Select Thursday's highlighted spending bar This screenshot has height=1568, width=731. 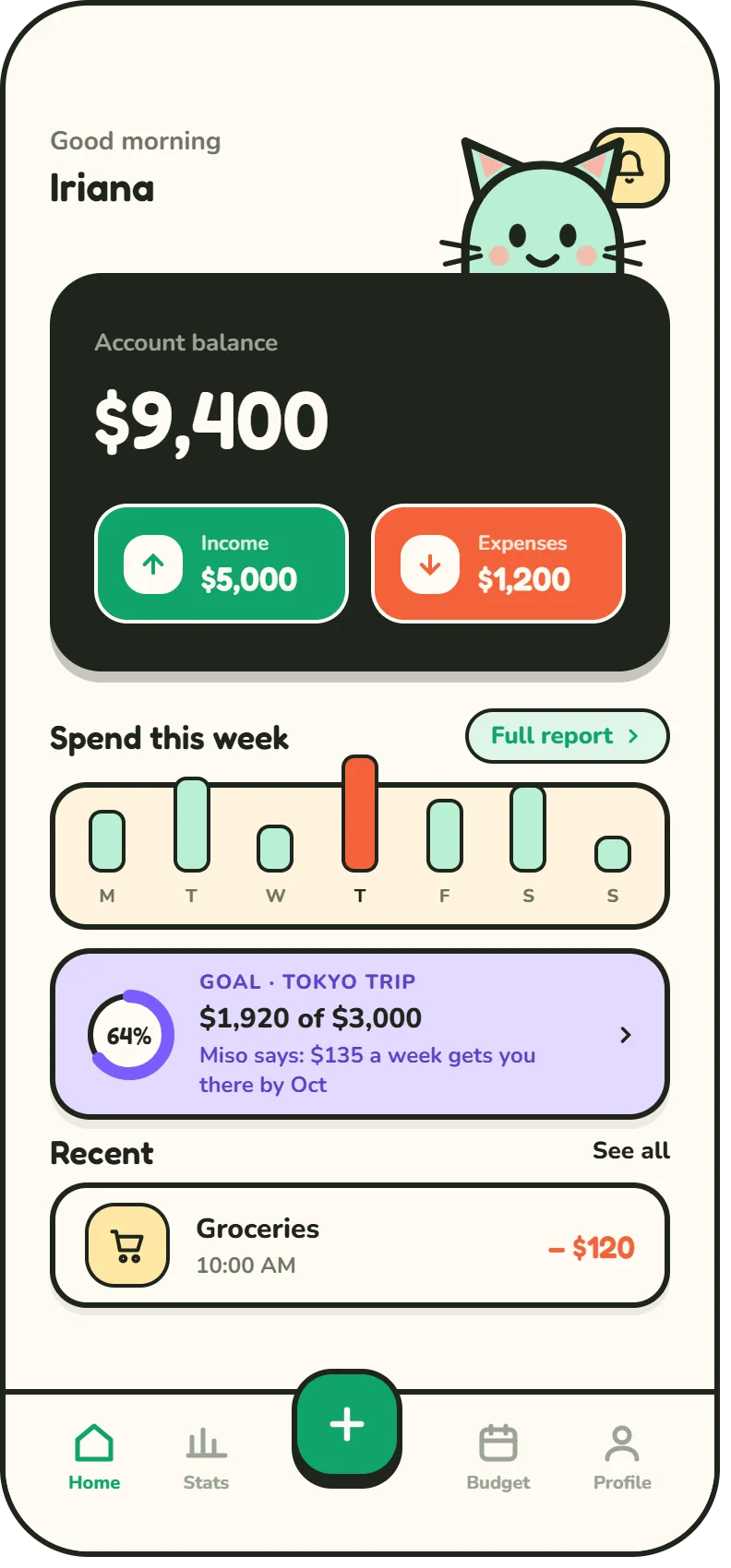click(x=360, y=814)
